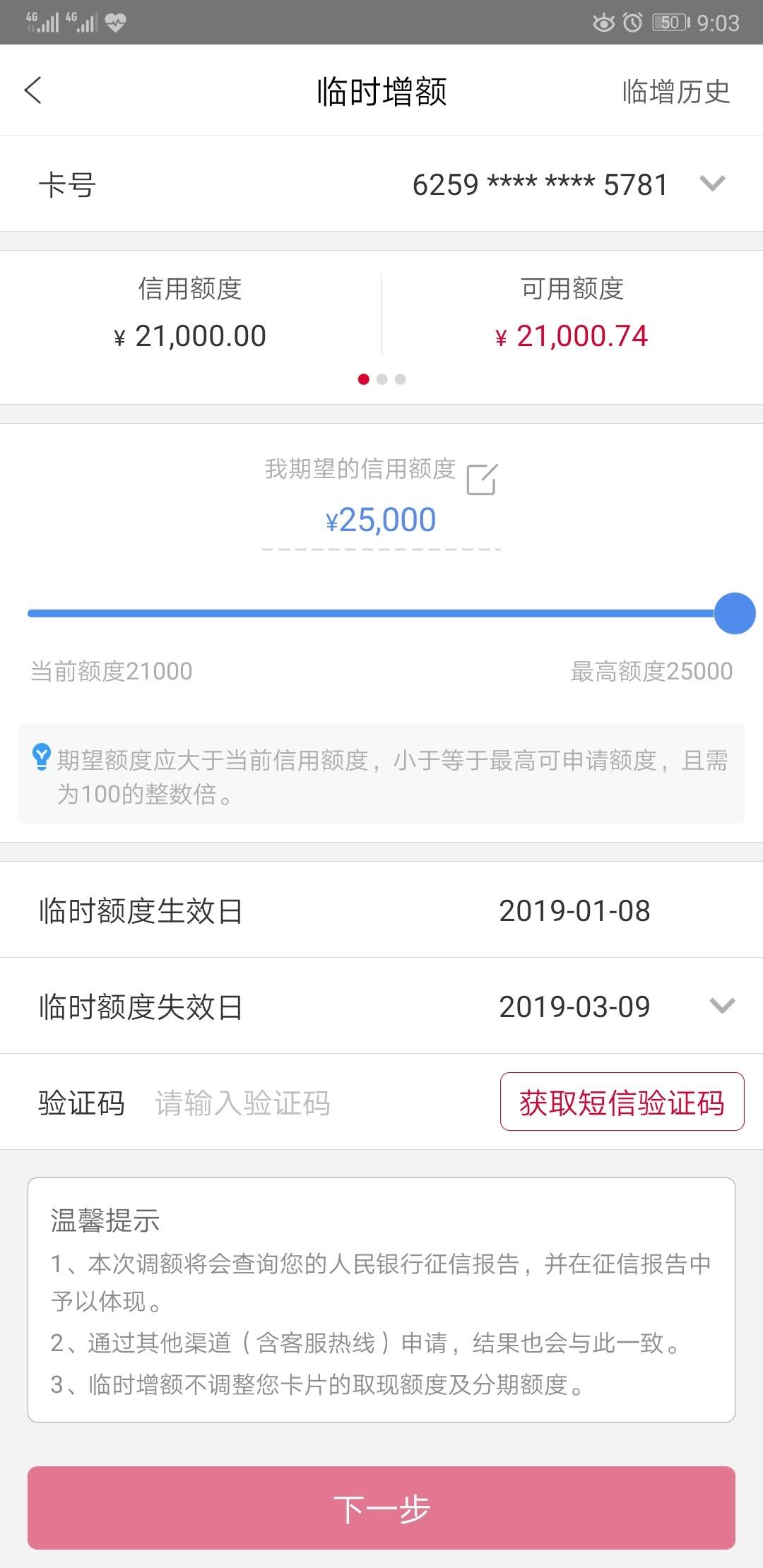The height and width of the screenshot is (1568, 763).
Task: Tap the third carousel page dot
Action: click(400, 379)
